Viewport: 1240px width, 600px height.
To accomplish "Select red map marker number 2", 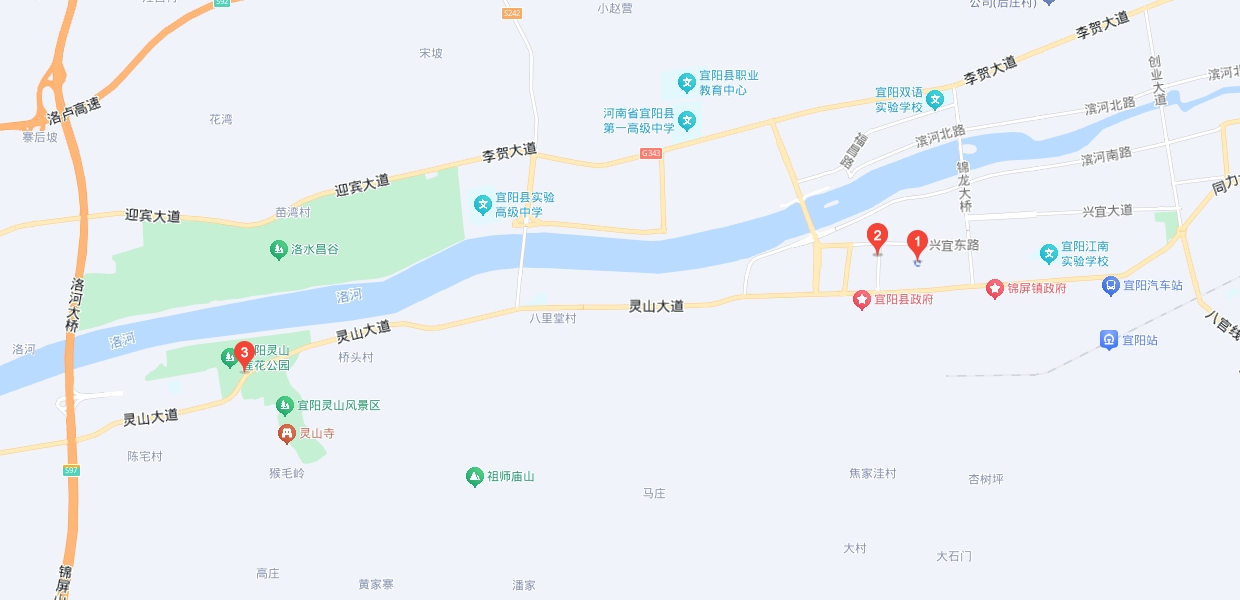I will click(877, 237).
